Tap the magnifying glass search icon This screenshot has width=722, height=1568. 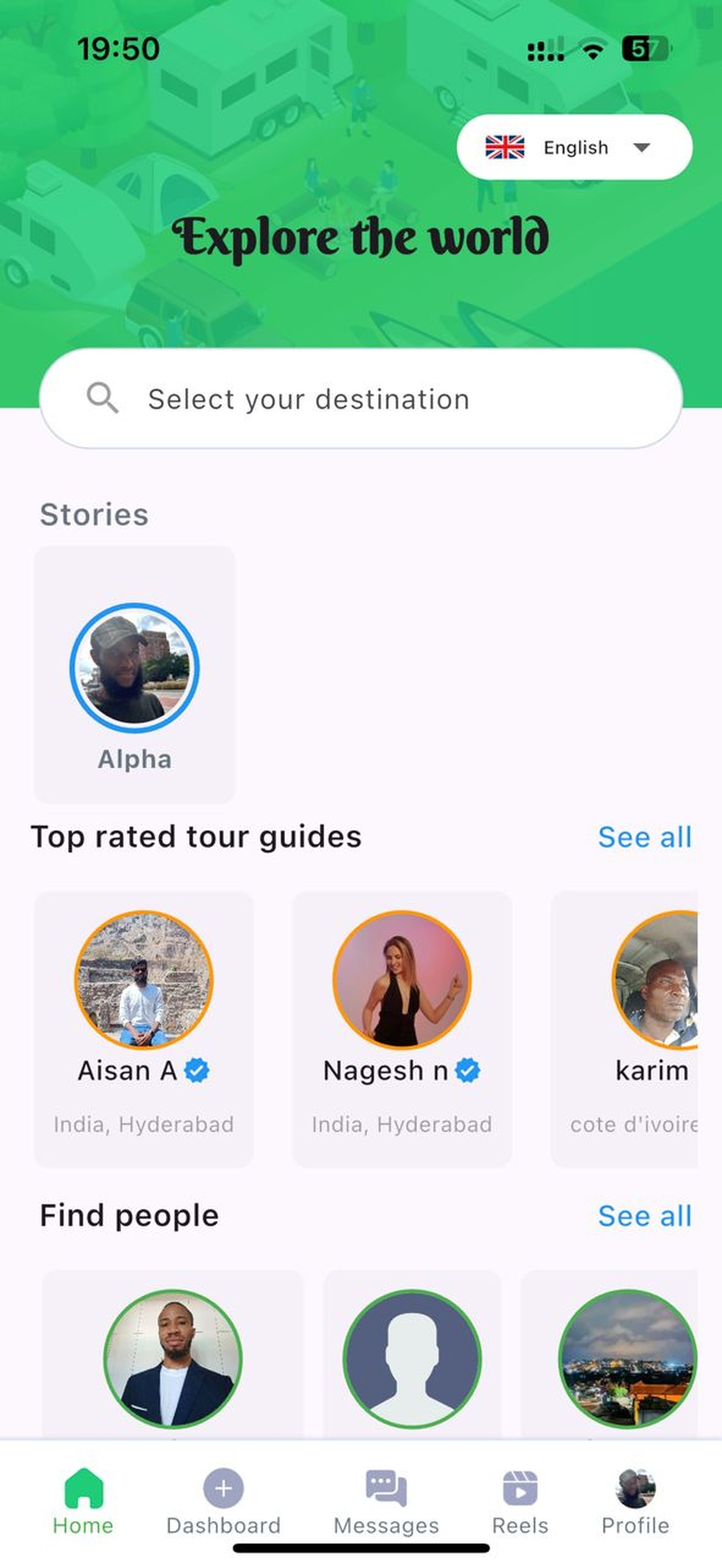point(103,398)
